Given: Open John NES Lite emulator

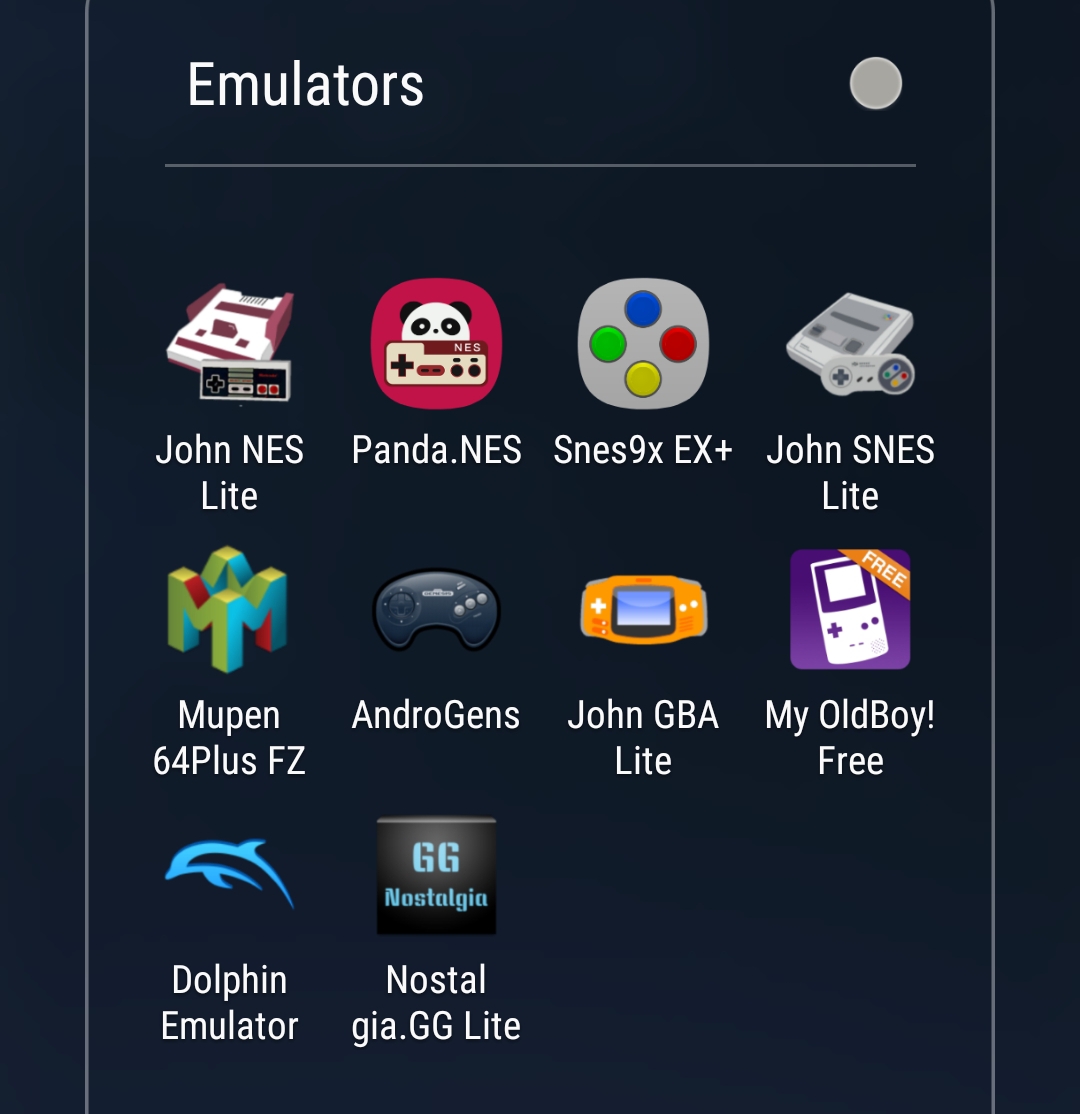Looking at the screenshot, I should coord(229,345).
